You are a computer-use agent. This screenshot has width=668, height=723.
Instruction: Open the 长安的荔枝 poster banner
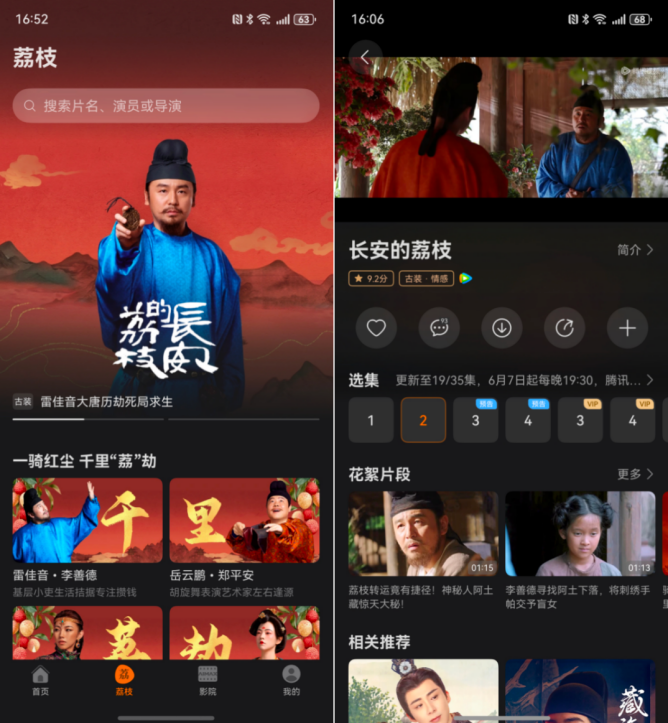tap(166, 270)
